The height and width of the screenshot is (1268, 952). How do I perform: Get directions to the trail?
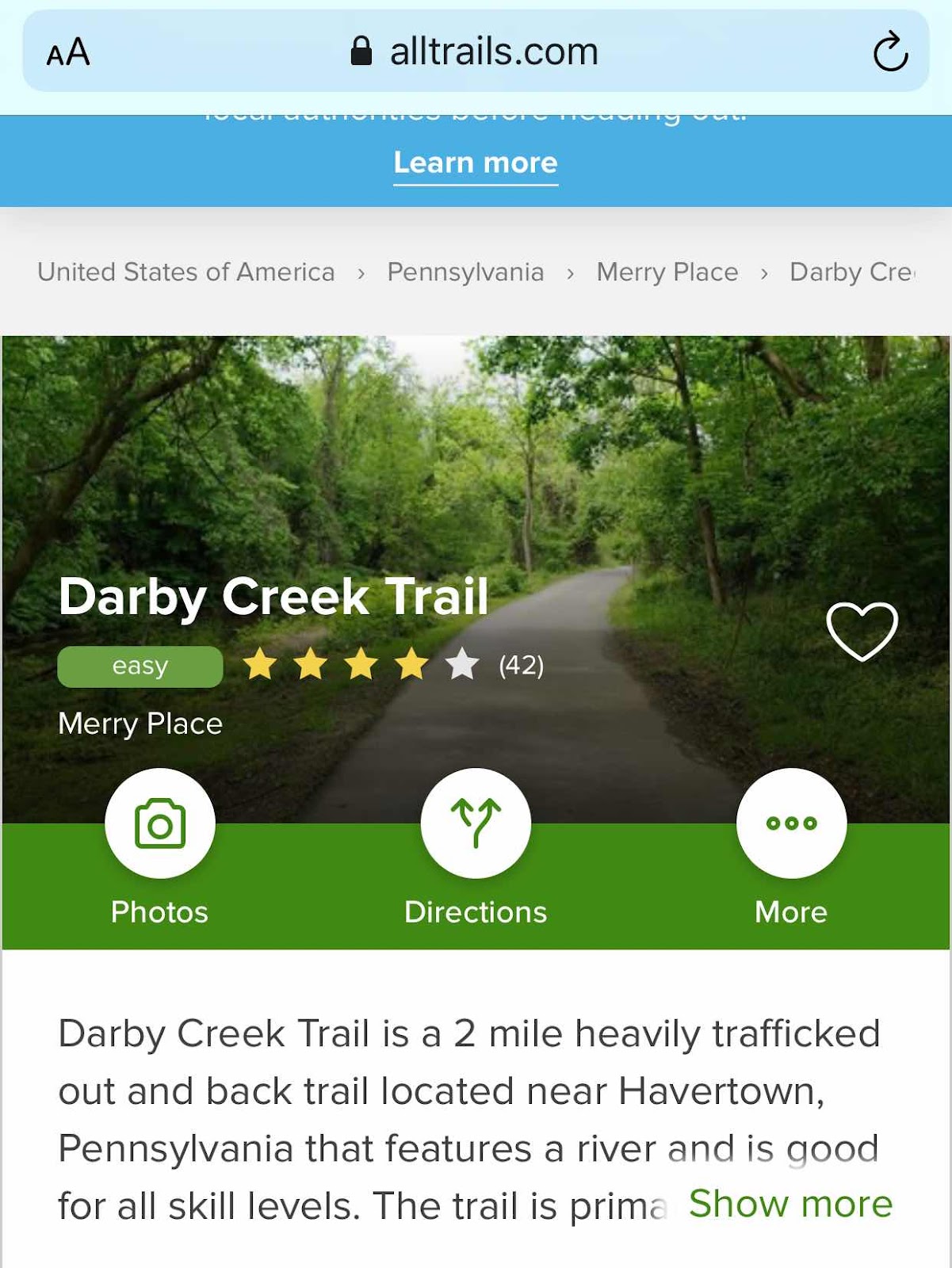tap(476, 824)
